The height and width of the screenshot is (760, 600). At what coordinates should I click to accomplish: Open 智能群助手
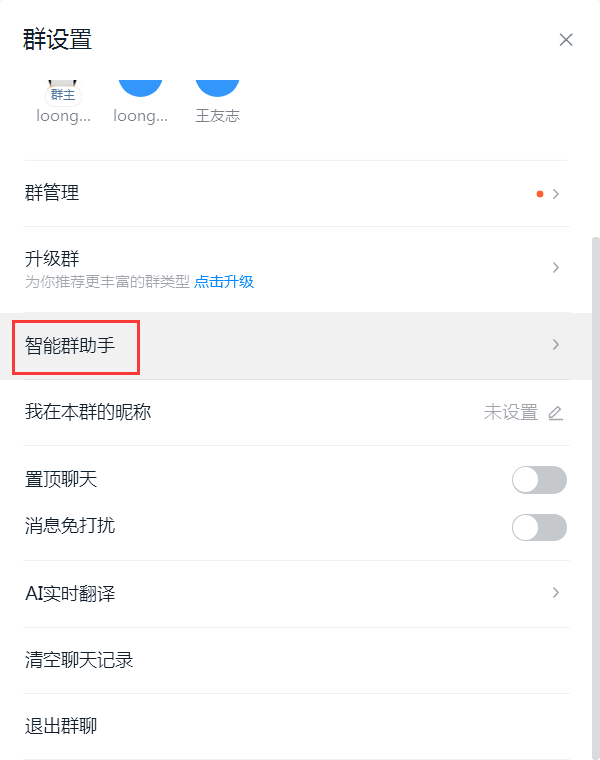(x=290, y=346)
